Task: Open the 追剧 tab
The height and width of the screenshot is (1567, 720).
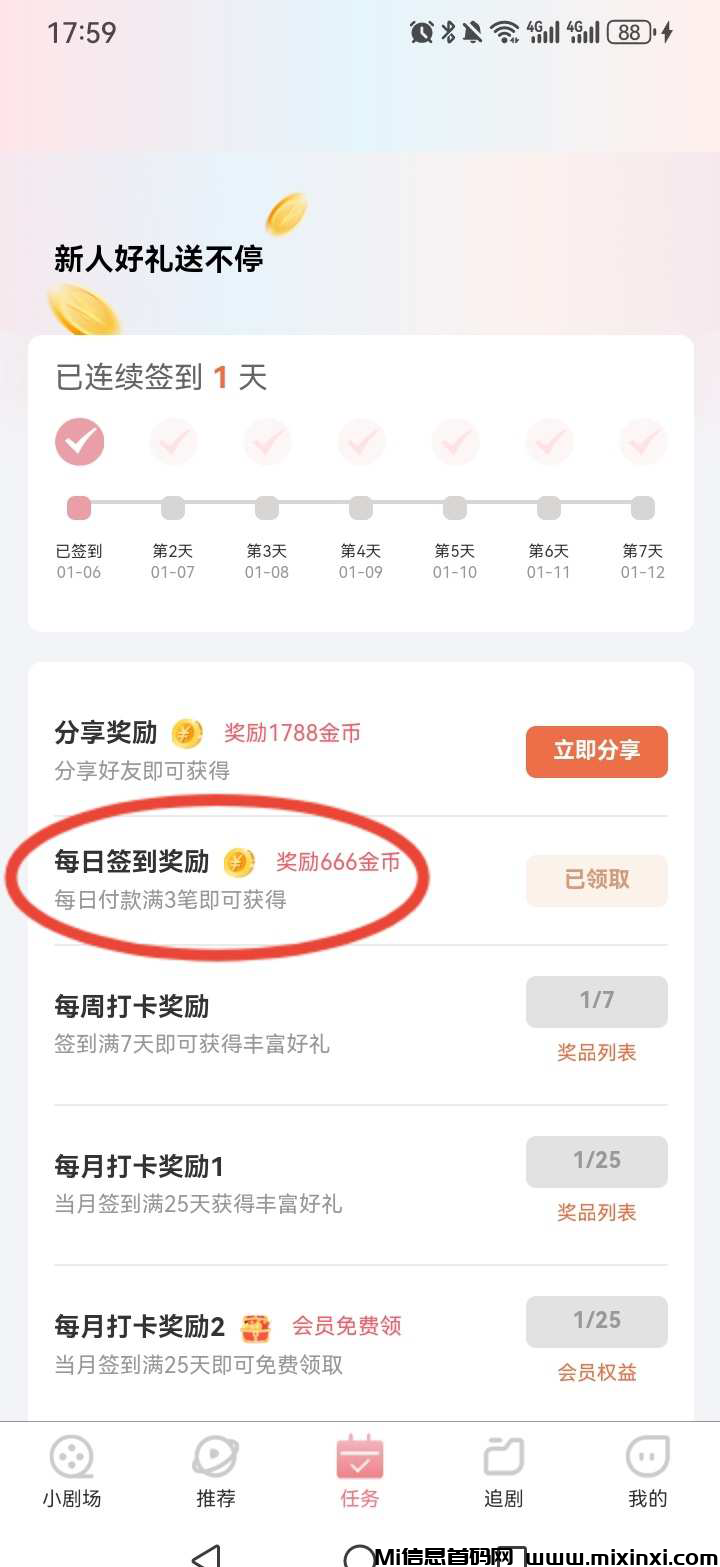Action: (503, 1471)
